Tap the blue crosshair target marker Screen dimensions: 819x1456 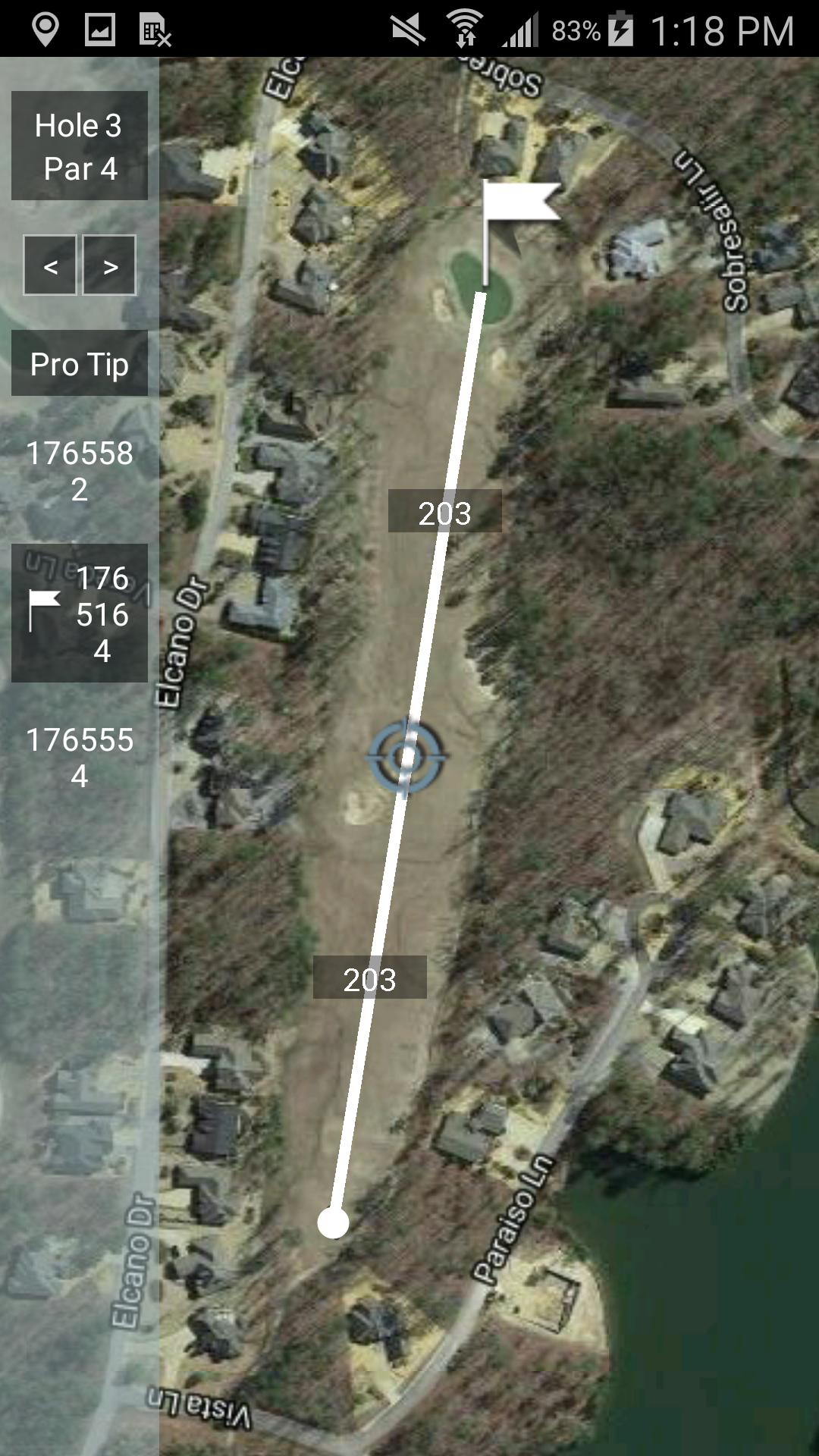pos(407,756)
